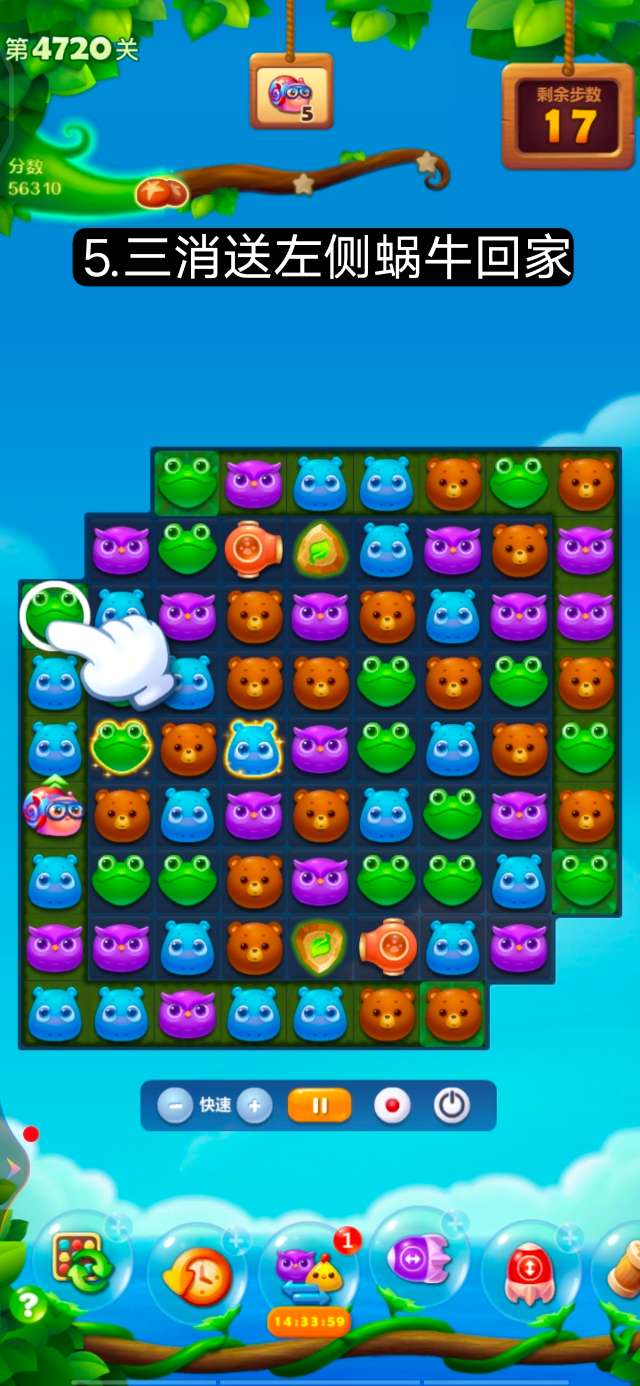Open the green question mark help
The width and height of the screenshot is (640, 1386).
click(x=27, y=1304)
